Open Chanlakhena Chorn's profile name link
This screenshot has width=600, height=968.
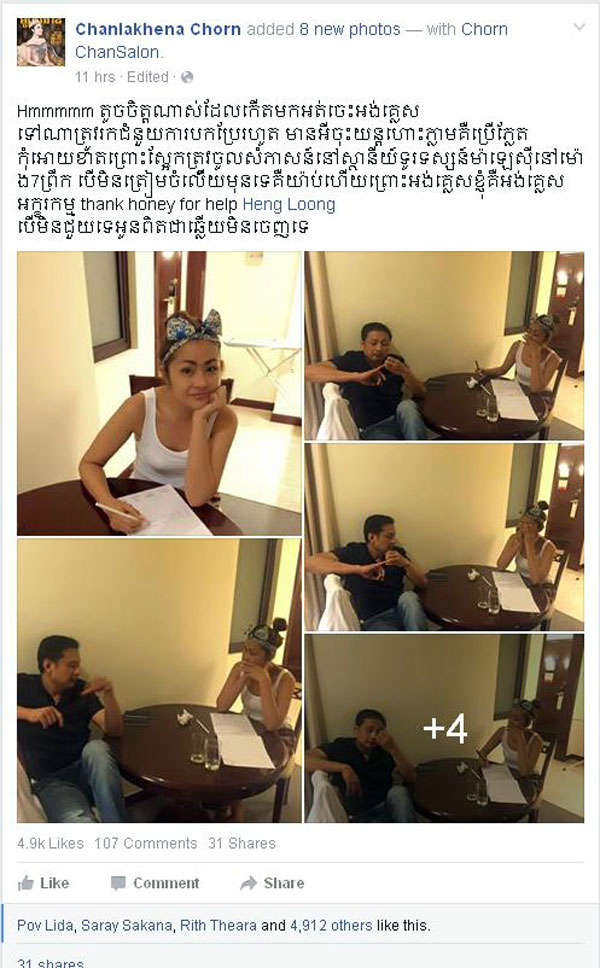pos(158,29)
